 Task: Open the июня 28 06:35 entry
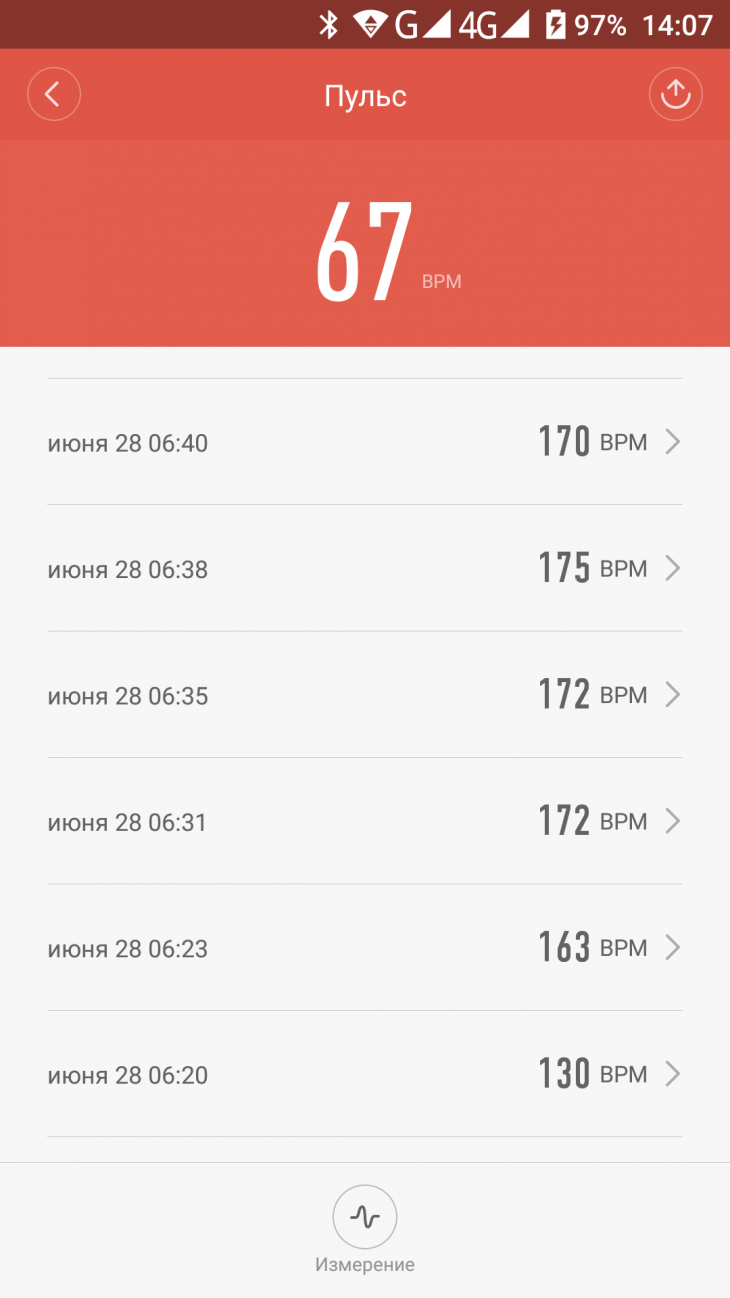point(365,695)
